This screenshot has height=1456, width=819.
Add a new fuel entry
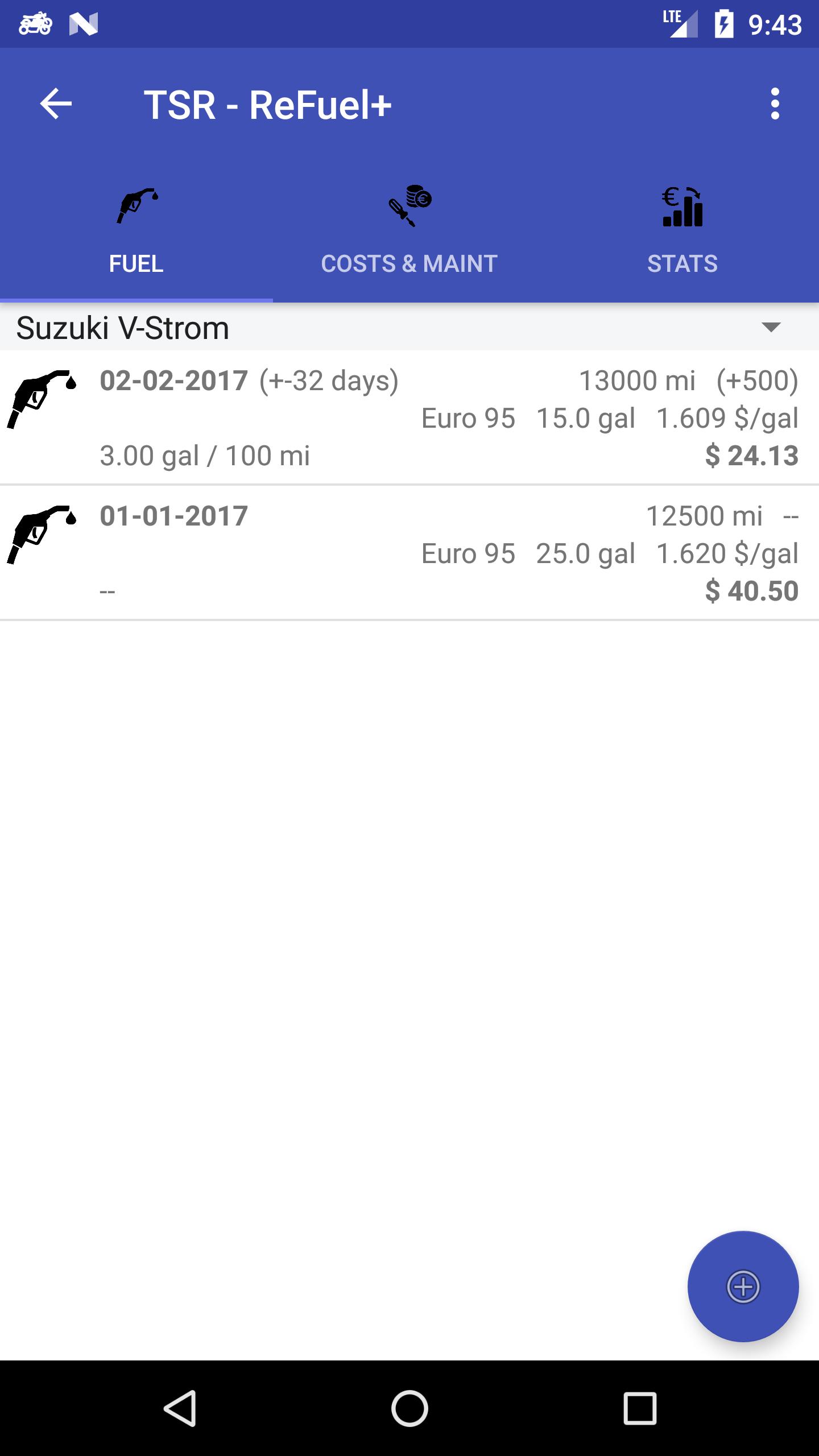click(x=743, y=1287)
